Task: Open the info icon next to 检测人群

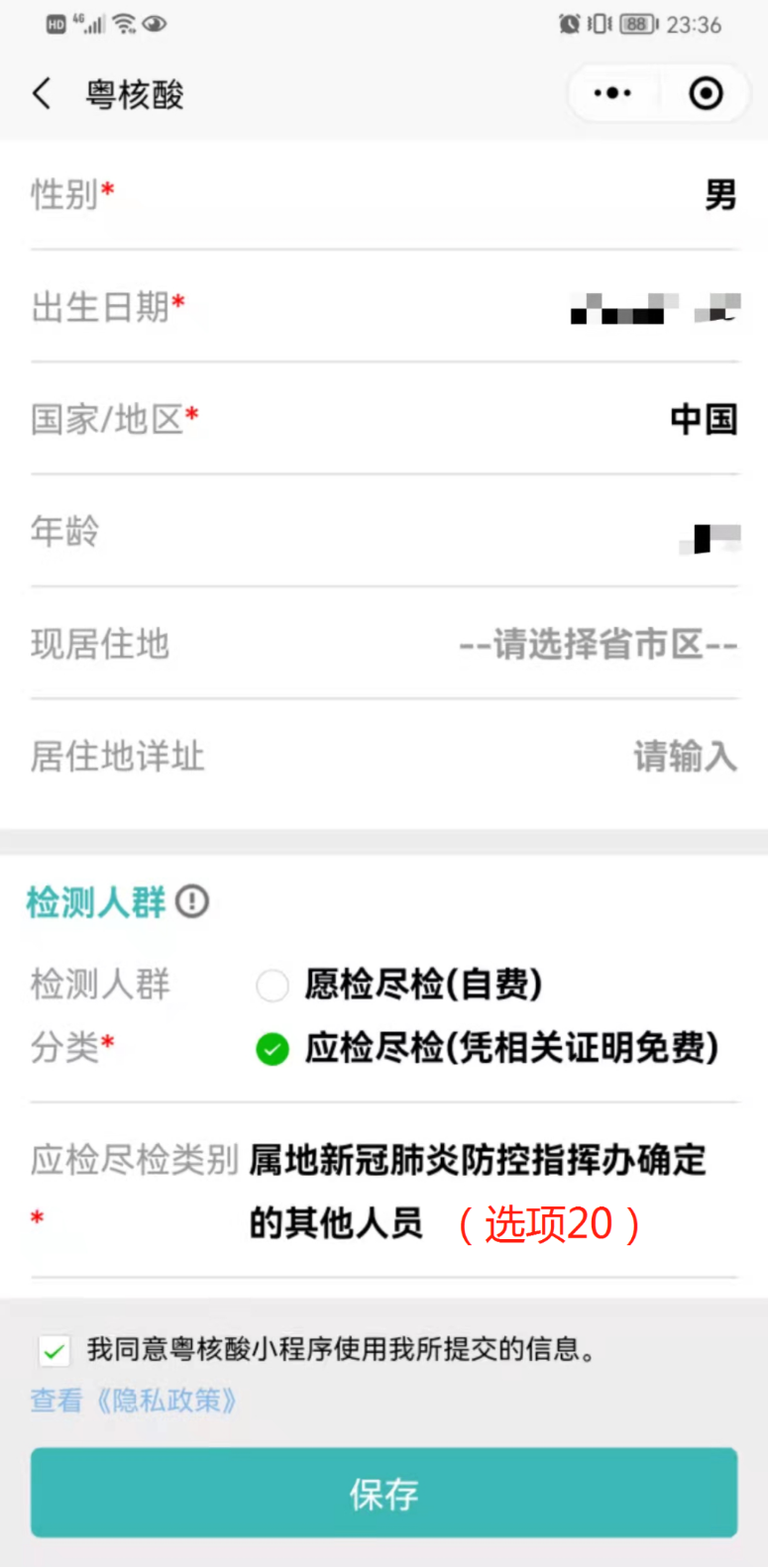Action: (x=192, y=901)
